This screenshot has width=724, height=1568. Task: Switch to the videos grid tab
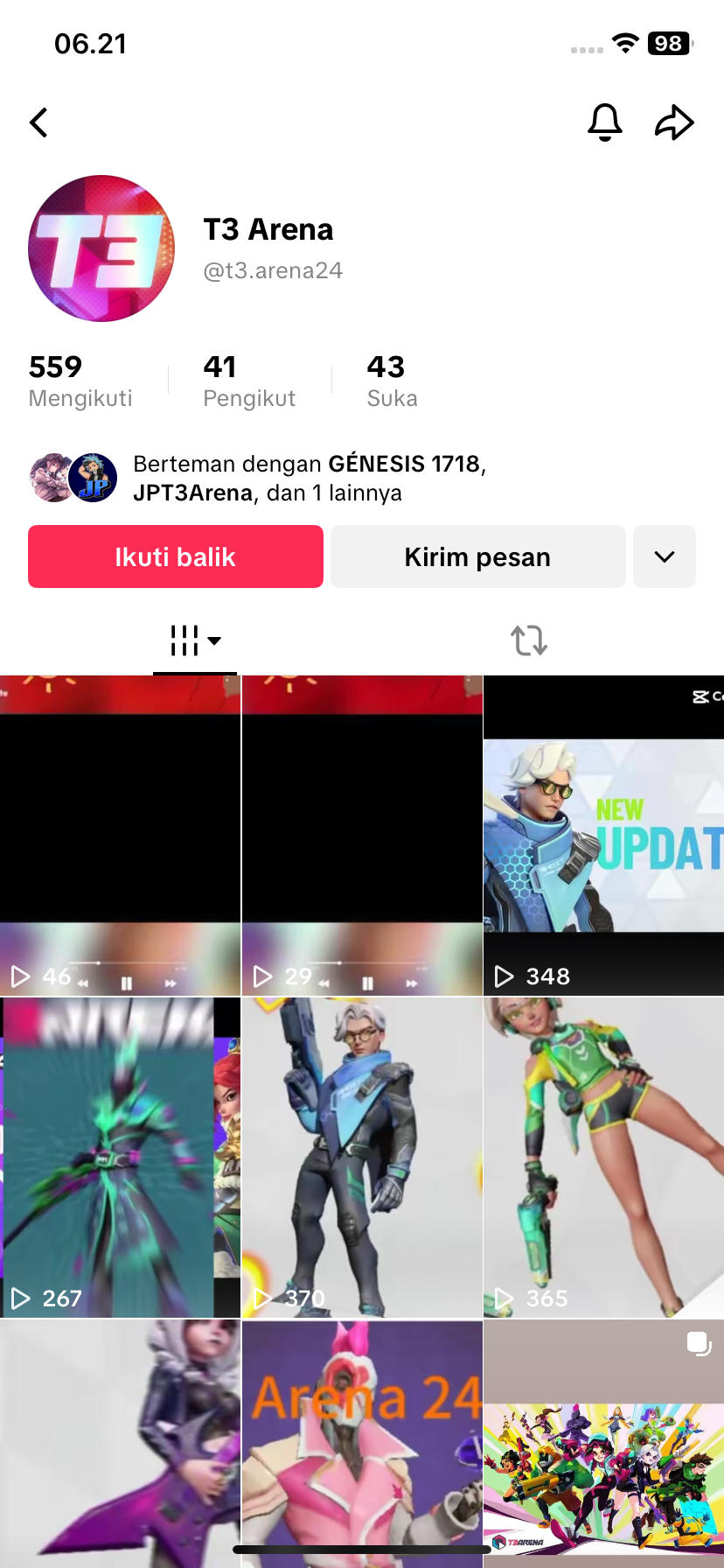tap(194, 640)
